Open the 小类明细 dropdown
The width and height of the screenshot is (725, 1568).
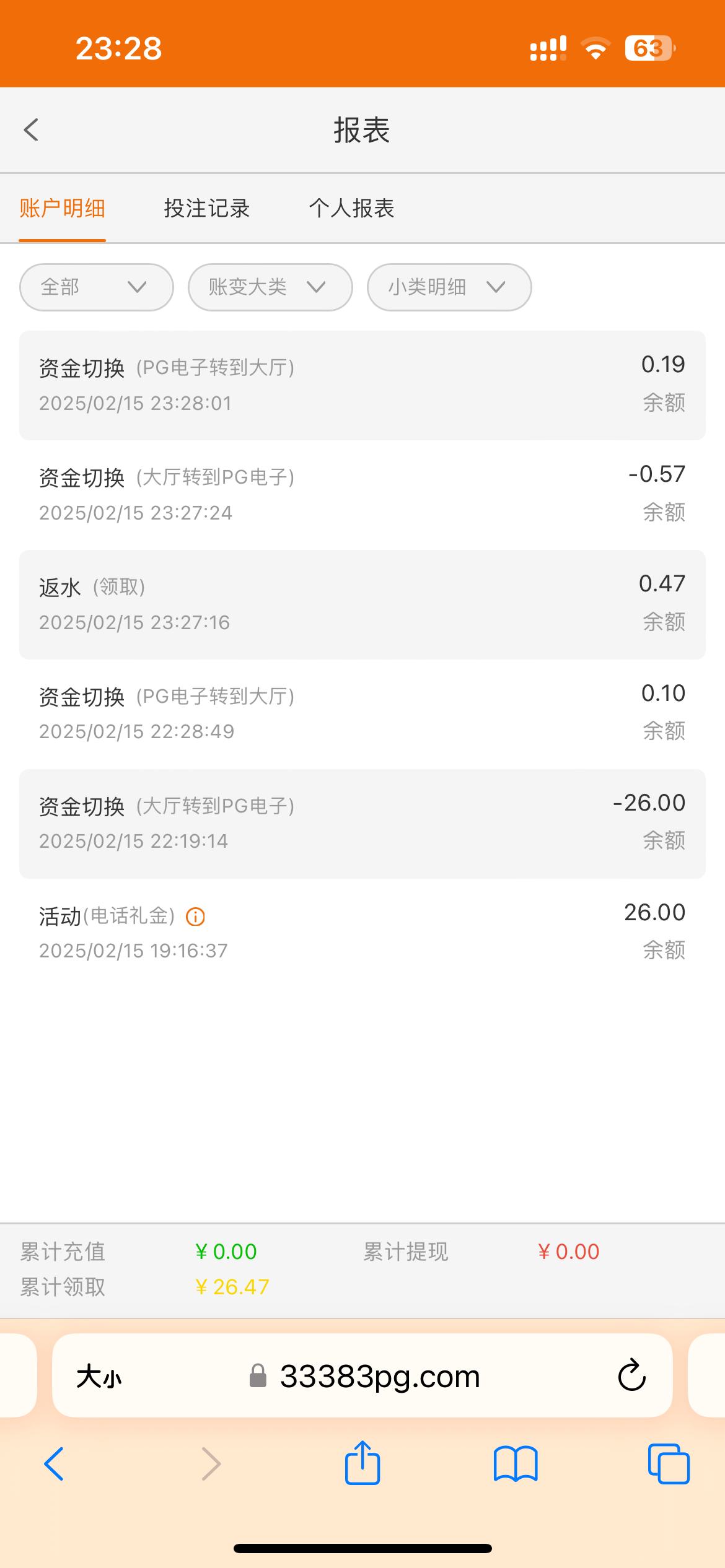(449, 287)
